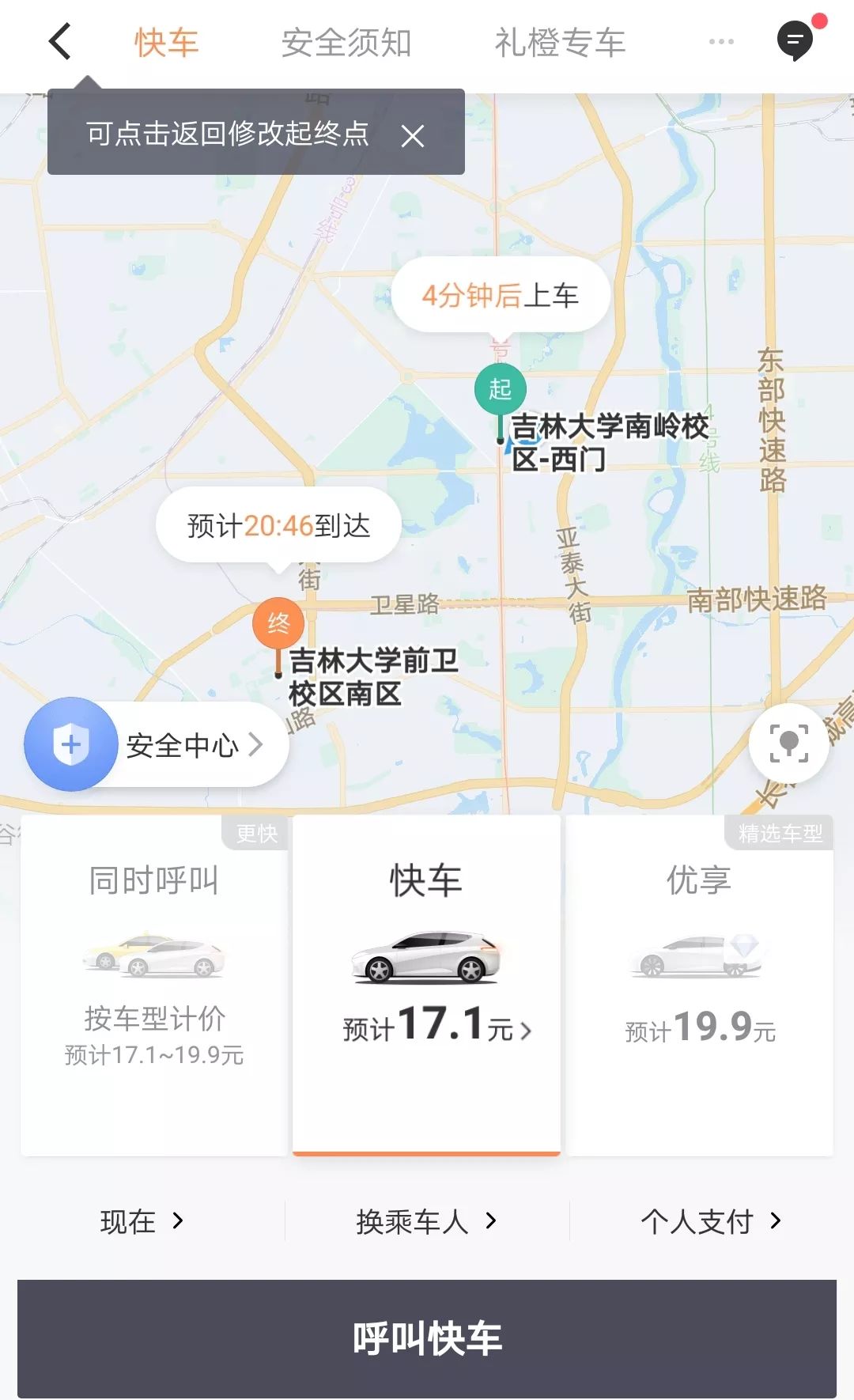The height and width of the screenshot is (1400, 854).
Task: Open 安全中心 safety center
Action: tap(157, 745)
